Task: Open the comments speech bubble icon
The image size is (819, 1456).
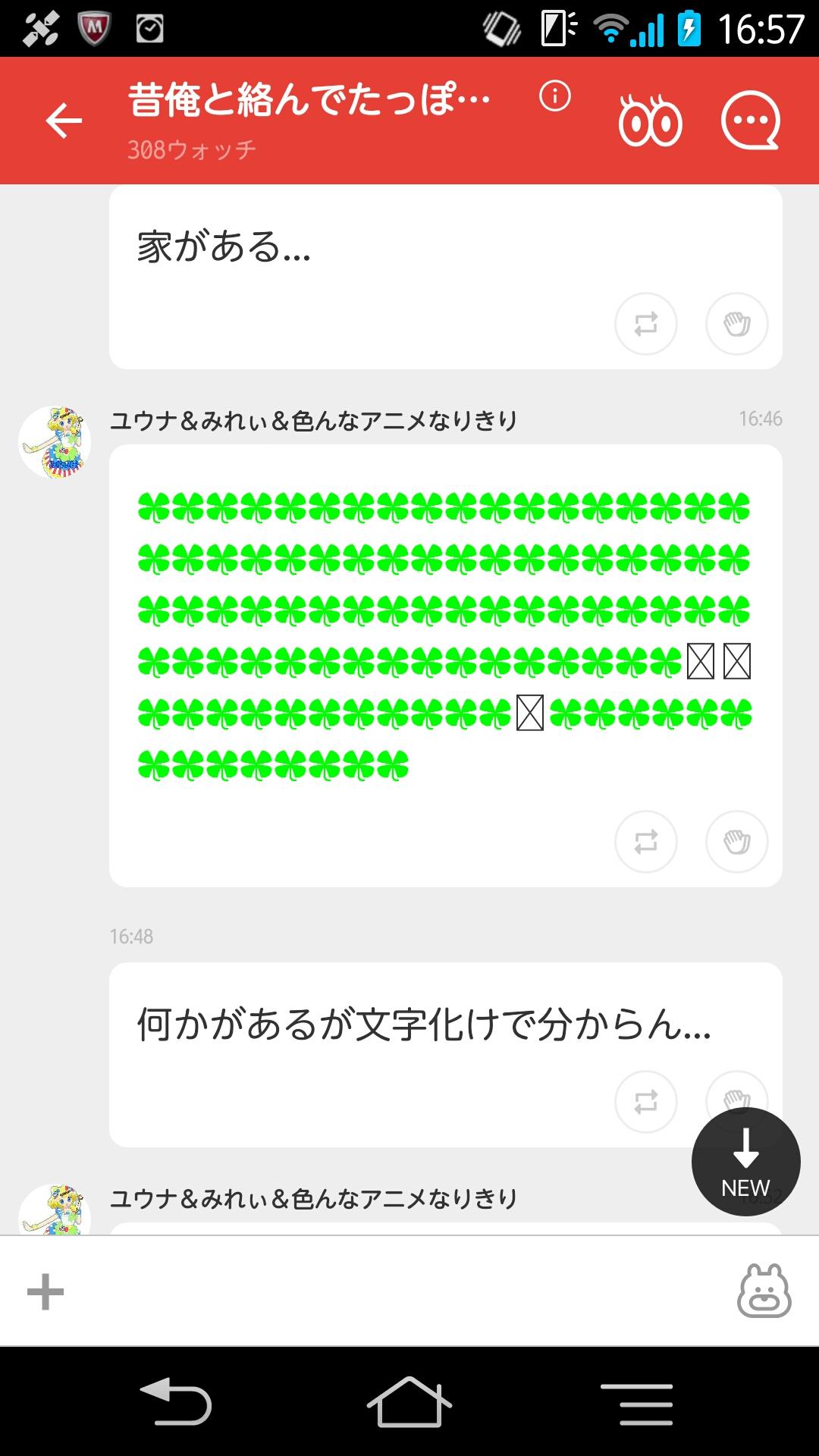Action: (x=752, y=121)
